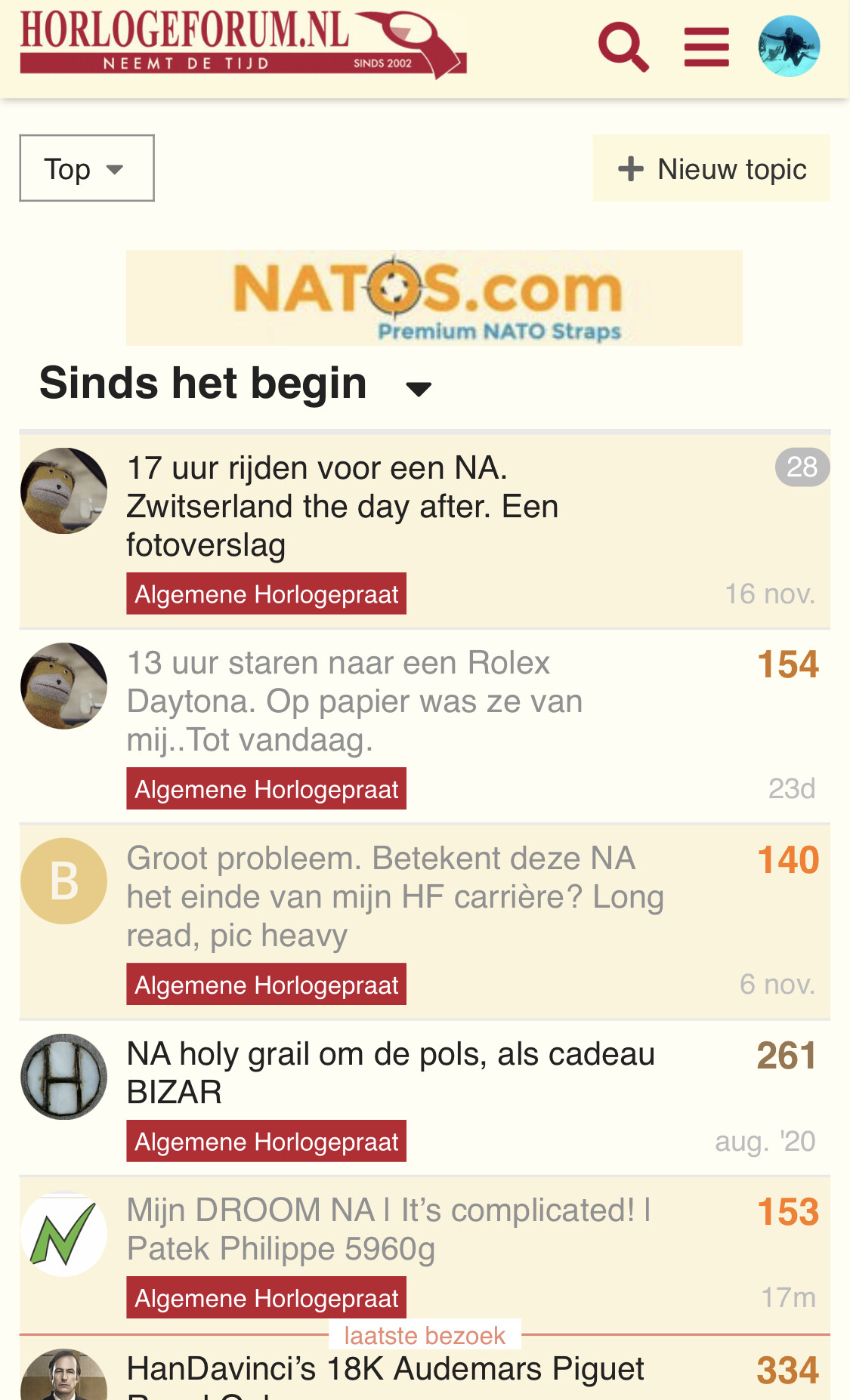The height and width of the screenshot is (1400, 850).
Task: Open topic 13 uur staren naar een Rolex Daytona
Action: click(354, 701)
